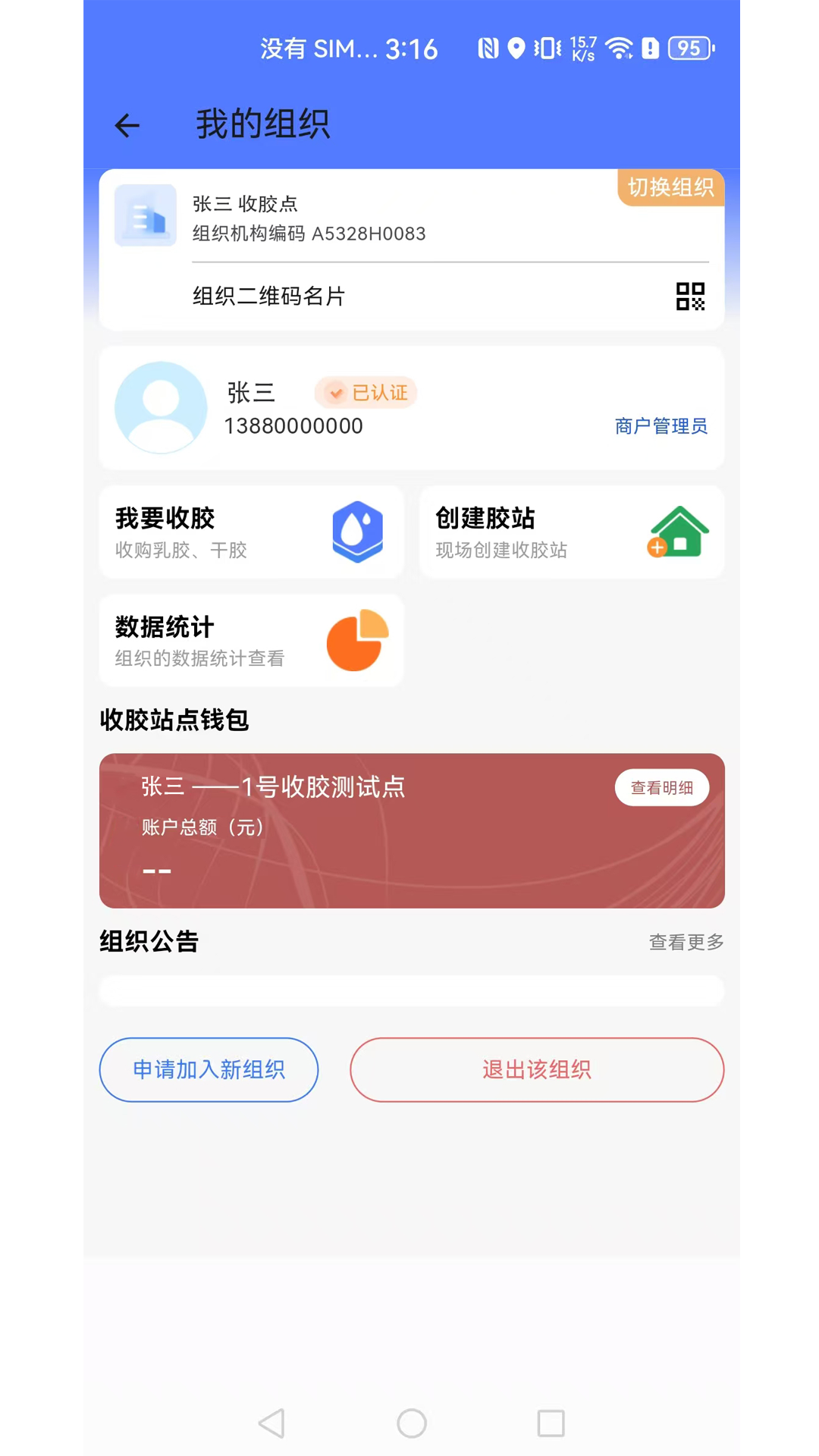Open the organization QR code card

point(689,297)
